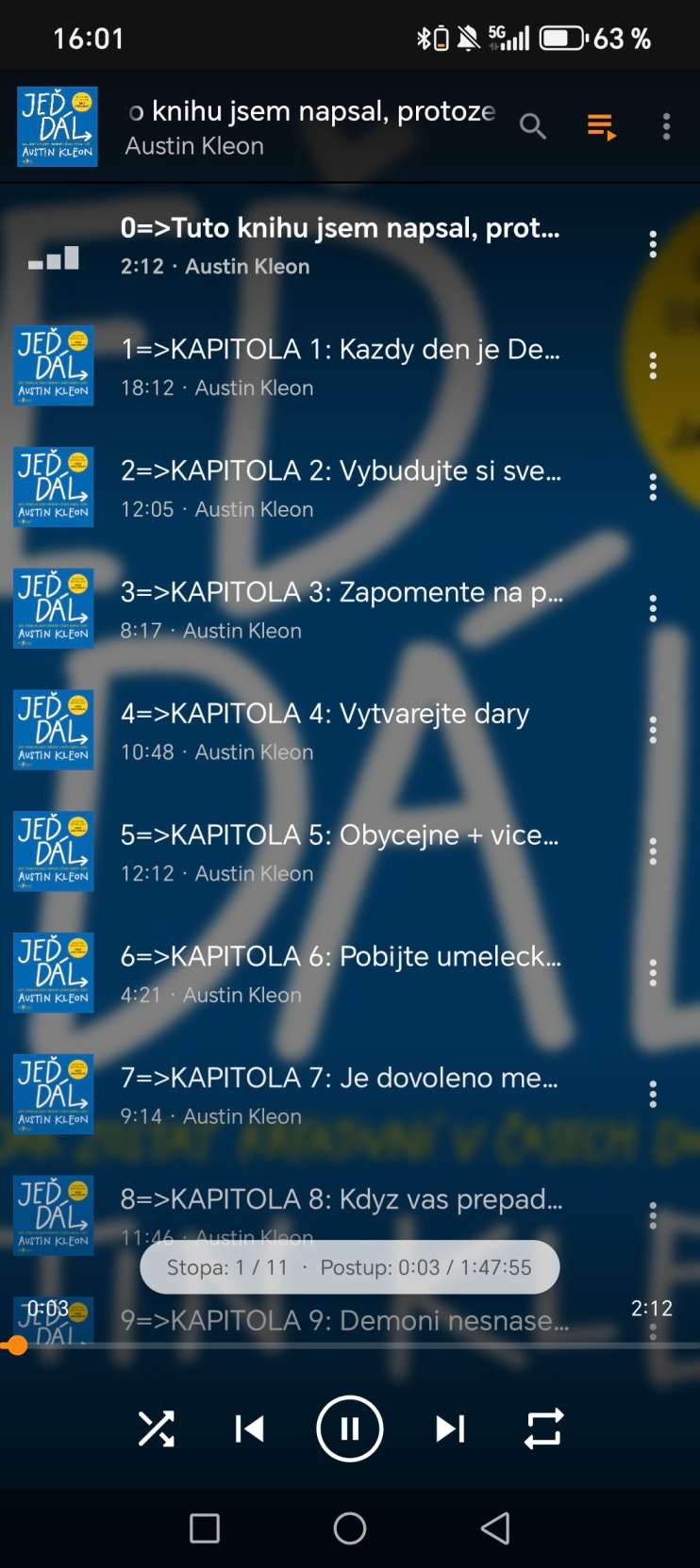Screen dimensions: 700x1568
Task: Skip to the next track
Action: pyautogui.click(x=450, y=1429)
